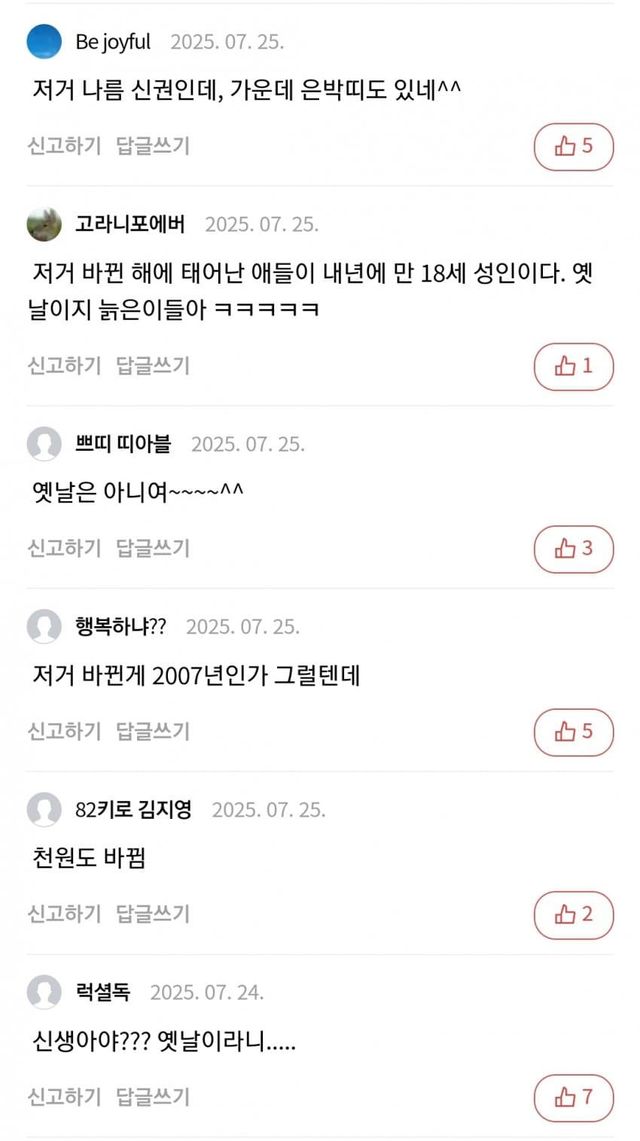640x1141 pixels.
Task: Reply to 쁘띠 띠아블's comment
Action: point(153,548)
